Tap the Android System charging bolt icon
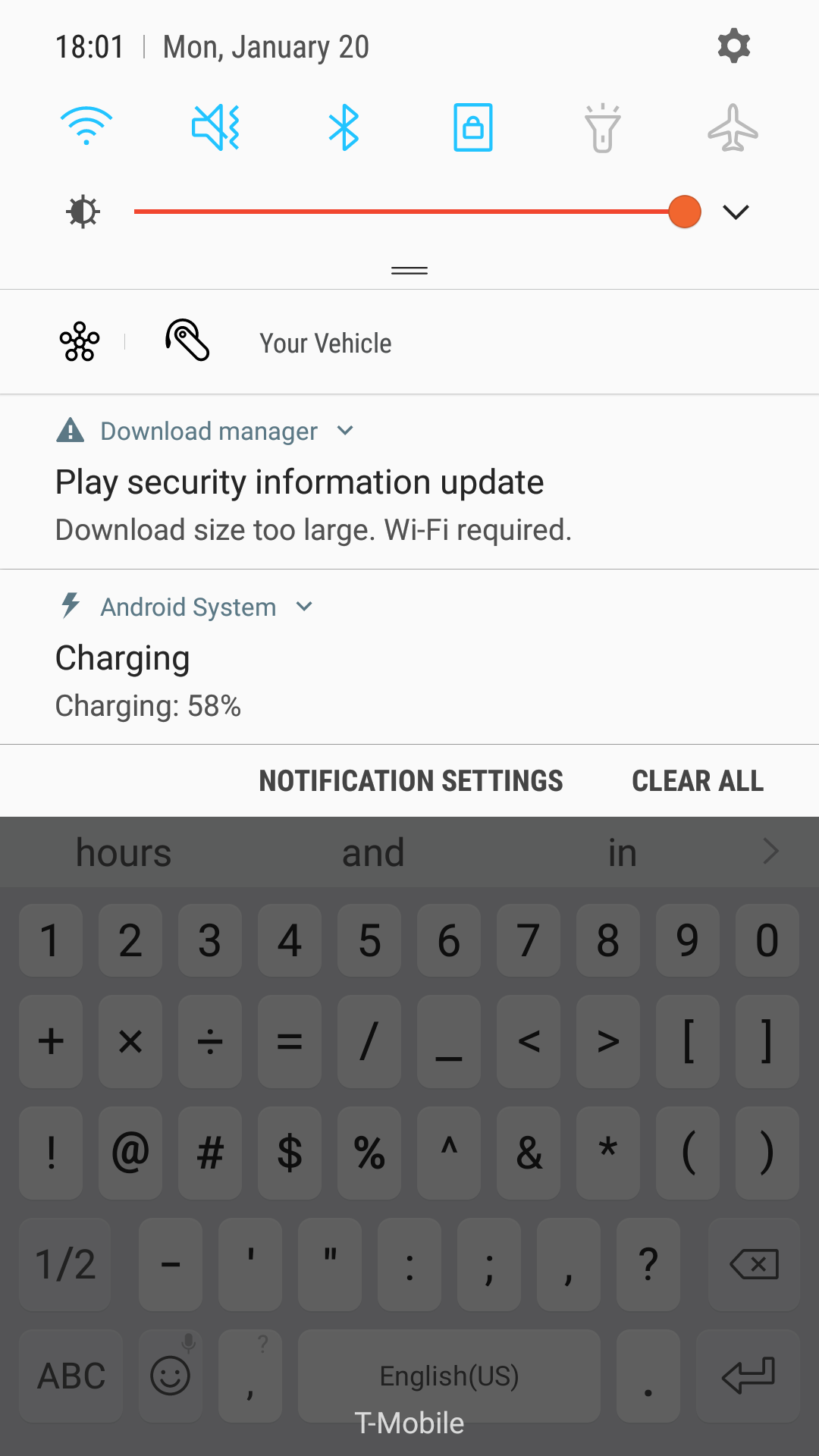The height and width of the screenshot is (1456, 819). coord(71,605)
